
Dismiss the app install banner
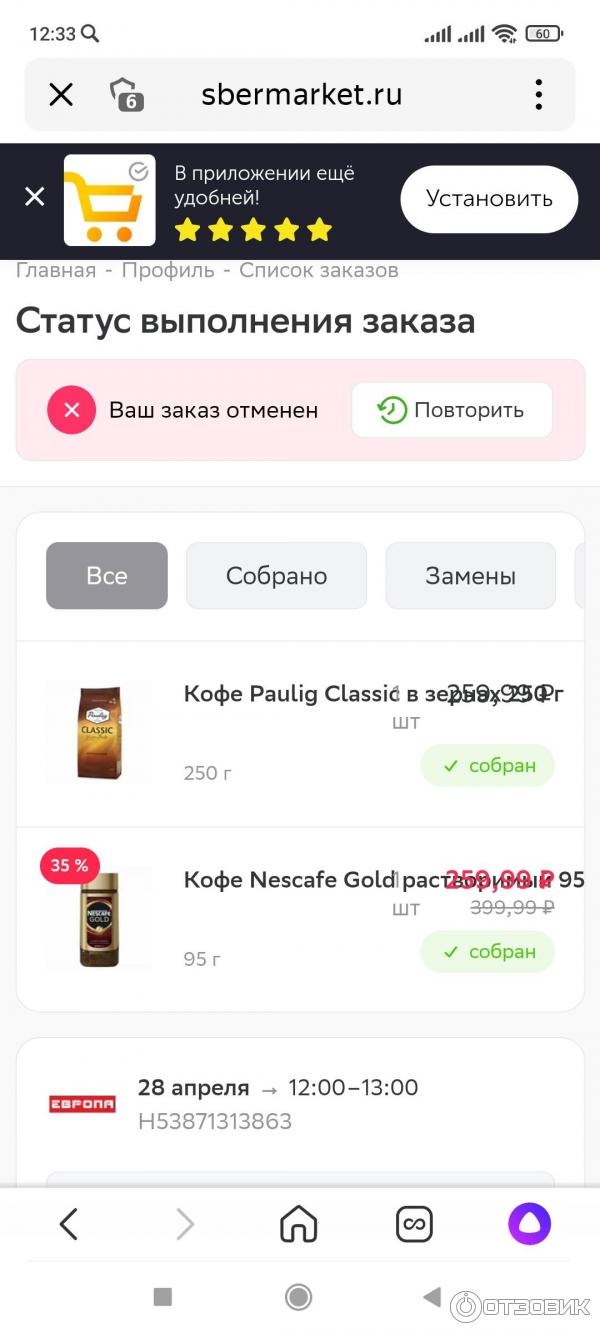point(35,197)
